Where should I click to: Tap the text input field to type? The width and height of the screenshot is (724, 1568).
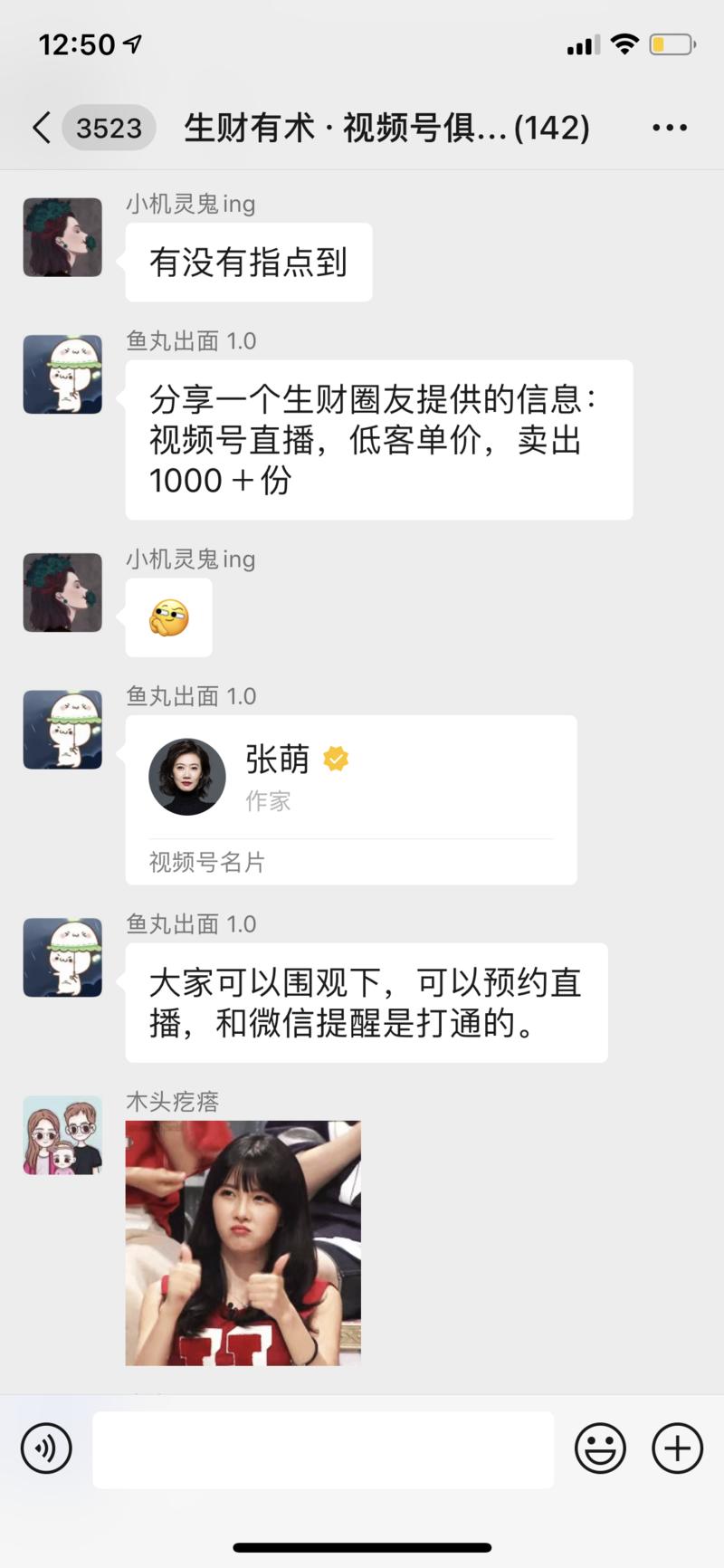tap(323, 1448)
